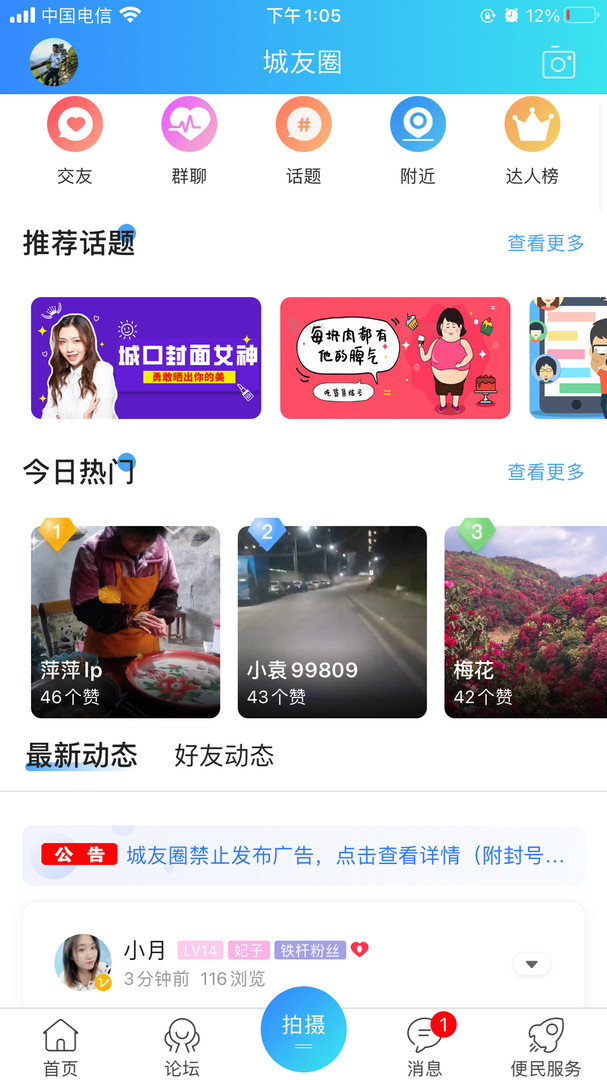Open the 附近 nearby section
The image size is (607, 1080).
pos(418,142)
